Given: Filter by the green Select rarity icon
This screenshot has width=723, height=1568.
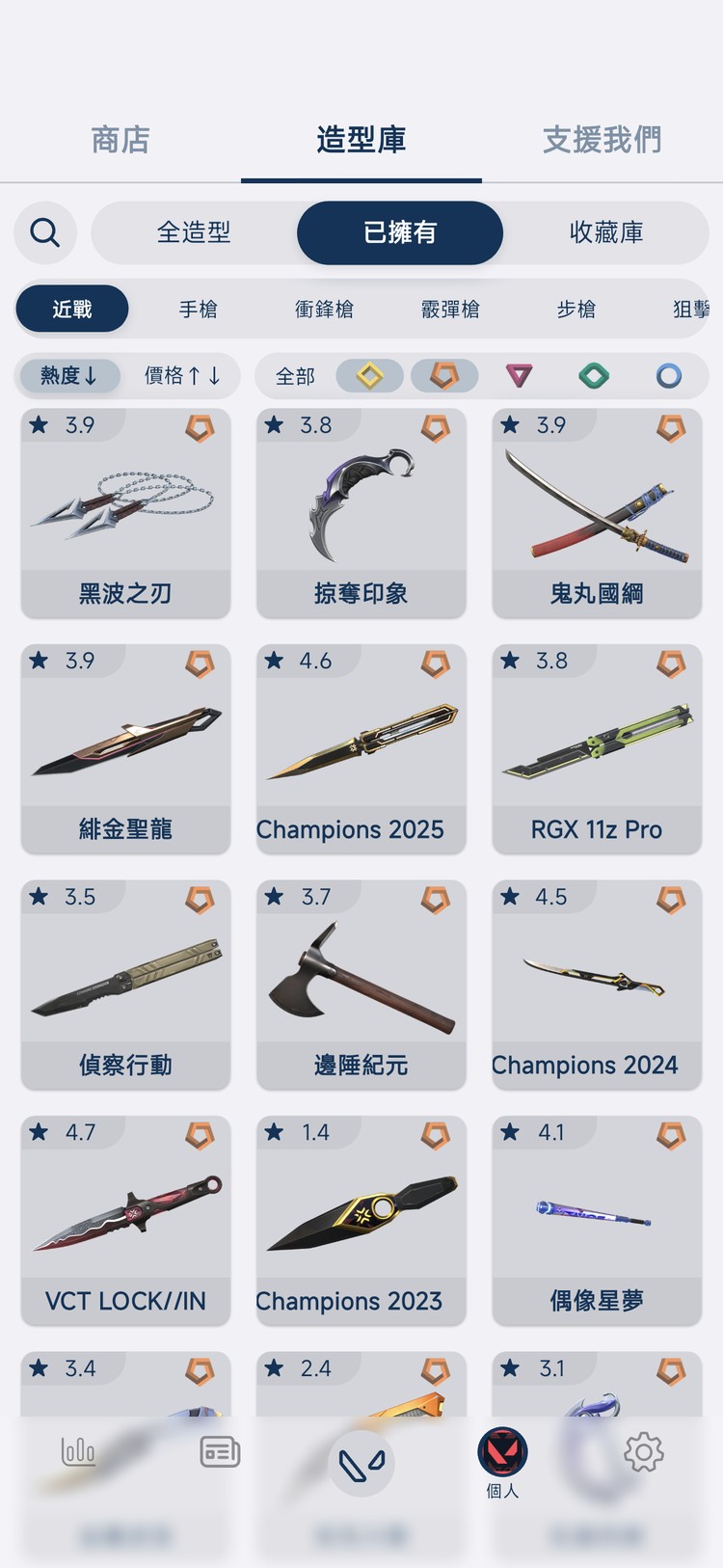Looking at the screenshot, I should point(593,376).
